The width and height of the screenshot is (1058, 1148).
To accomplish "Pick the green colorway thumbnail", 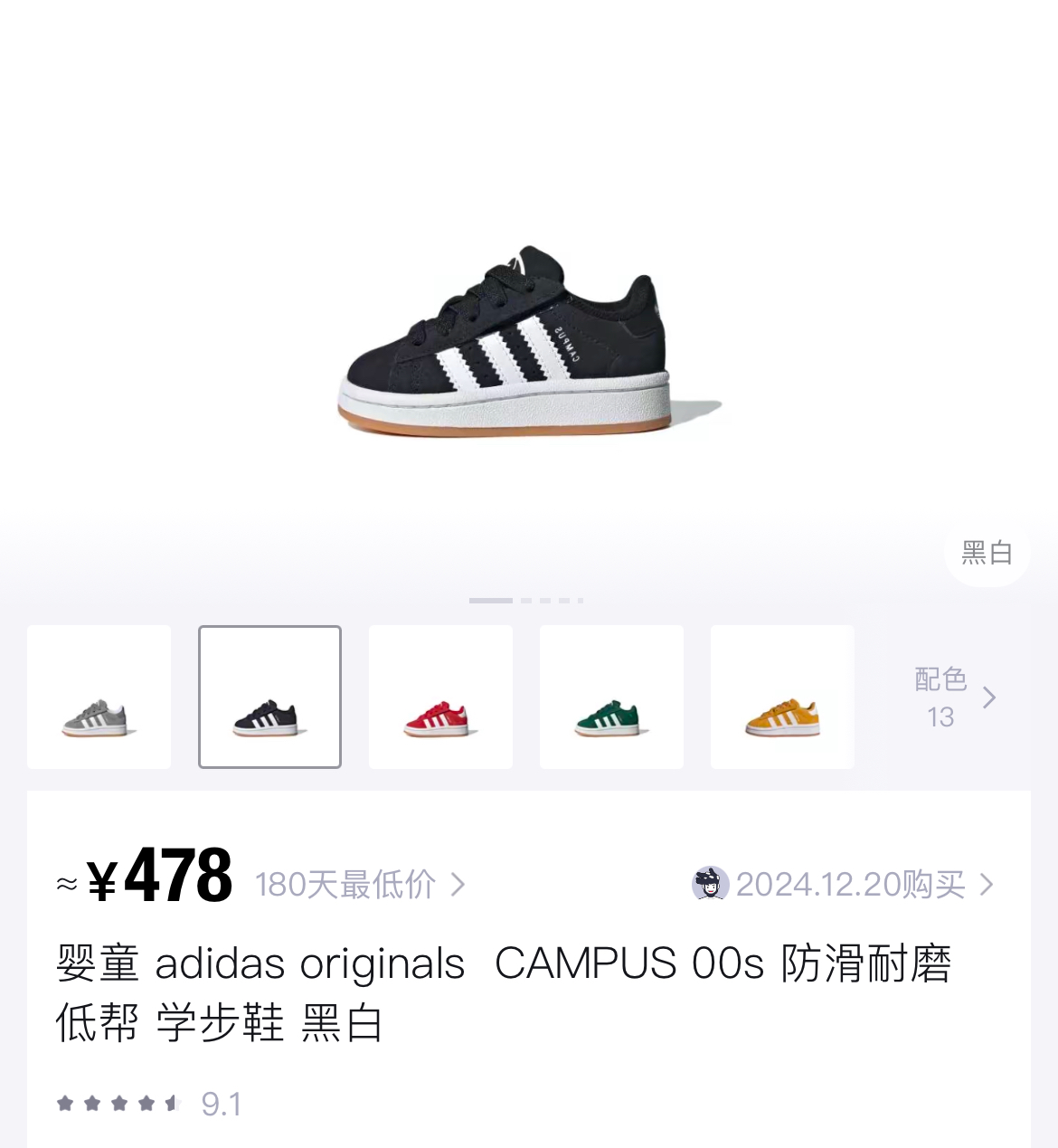I will 611,697.
